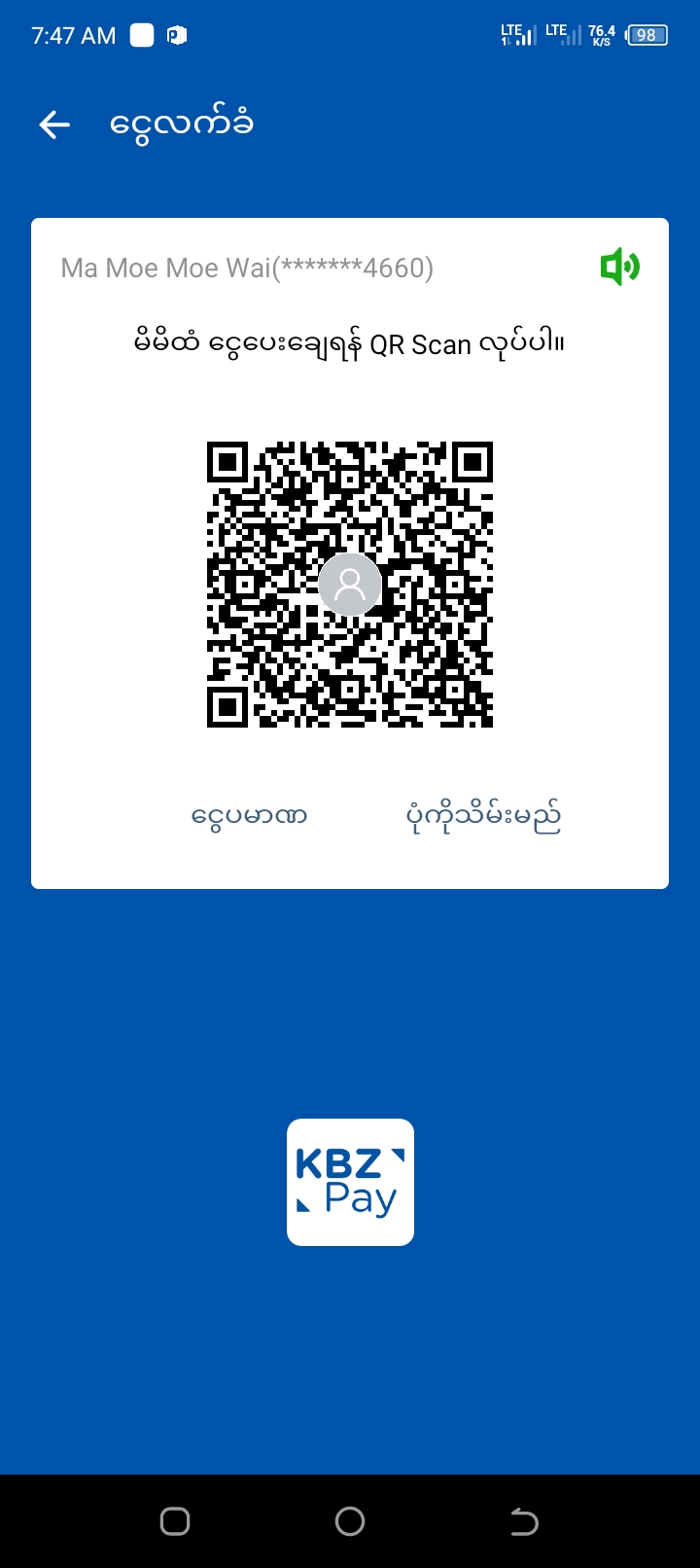
Task: Toggle the green speaker sound icon
Action: pyautogui.click(x=619, y=267)
